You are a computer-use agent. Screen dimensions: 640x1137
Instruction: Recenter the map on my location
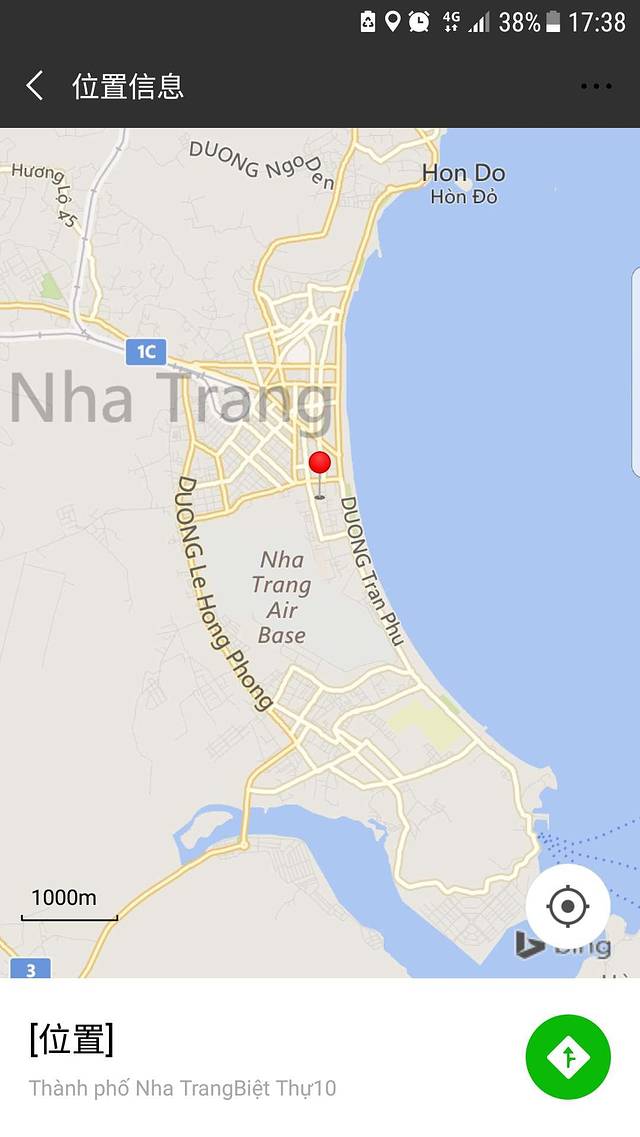pos(567,907)
